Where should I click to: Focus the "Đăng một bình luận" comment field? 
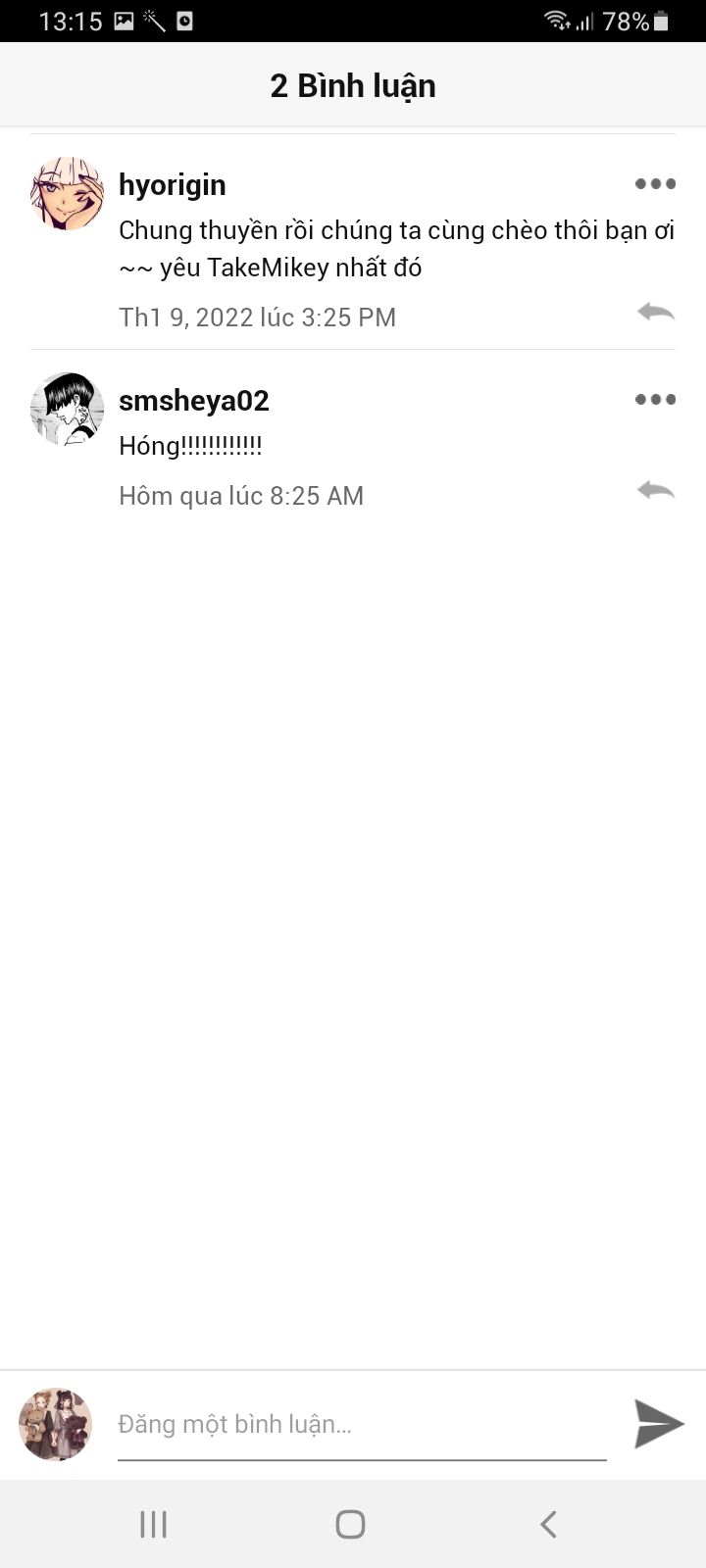pyautogui.click(x=362, y=1424)
